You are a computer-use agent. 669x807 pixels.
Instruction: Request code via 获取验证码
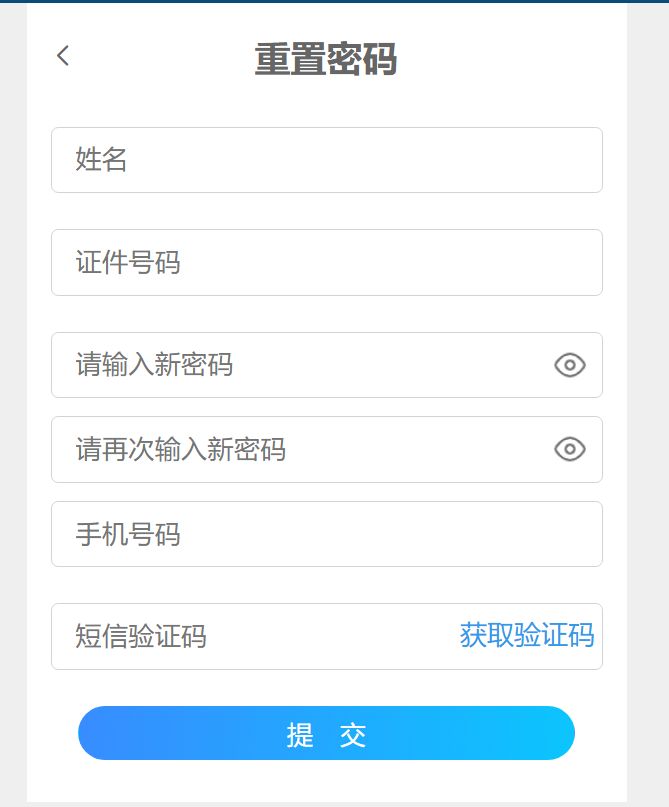click(526, 635)
